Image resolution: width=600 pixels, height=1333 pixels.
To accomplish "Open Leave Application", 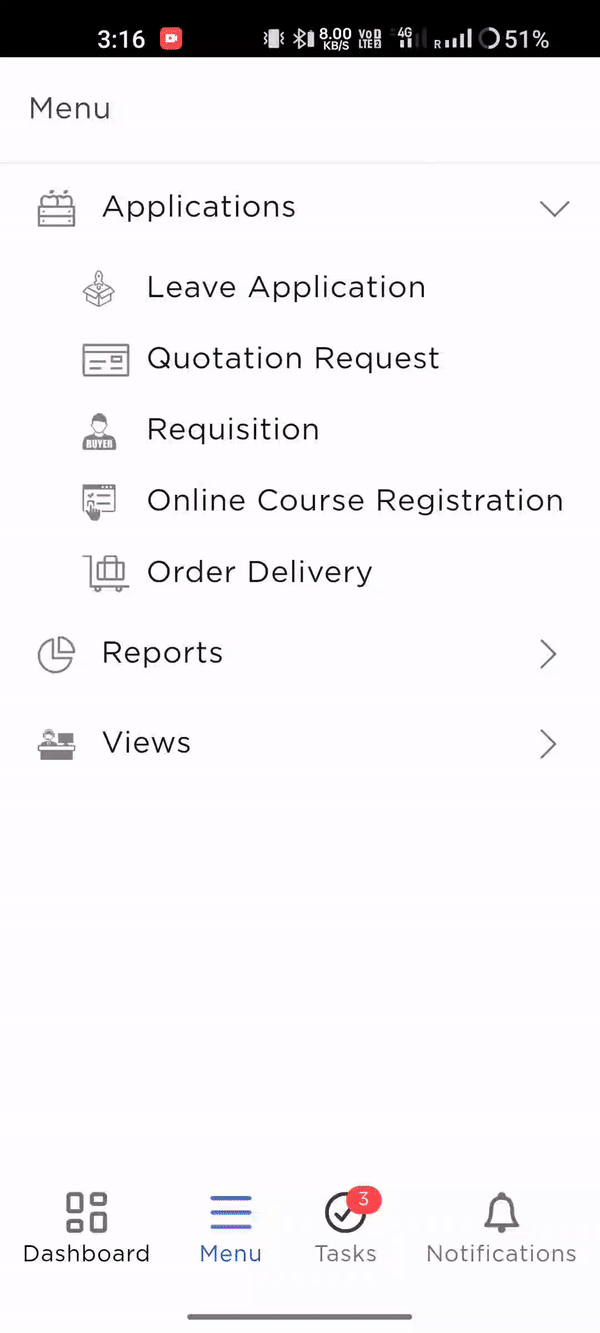I will pos(286,288).
